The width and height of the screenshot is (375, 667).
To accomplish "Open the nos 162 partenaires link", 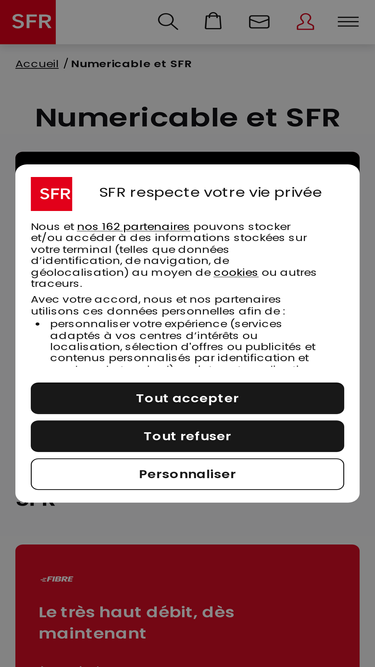I will tap(134, 226).
